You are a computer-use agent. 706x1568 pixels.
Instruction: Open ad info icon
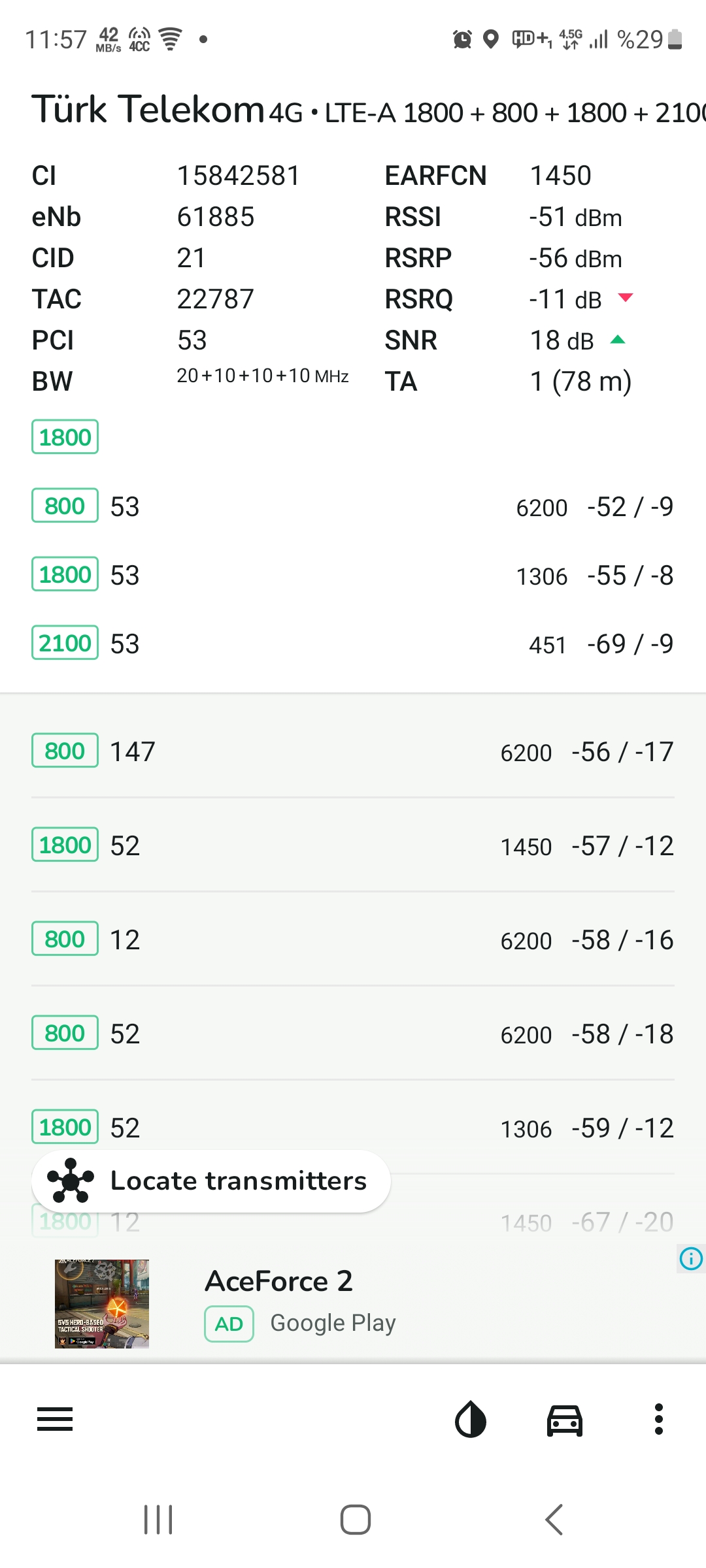[x=691, y=1258]
